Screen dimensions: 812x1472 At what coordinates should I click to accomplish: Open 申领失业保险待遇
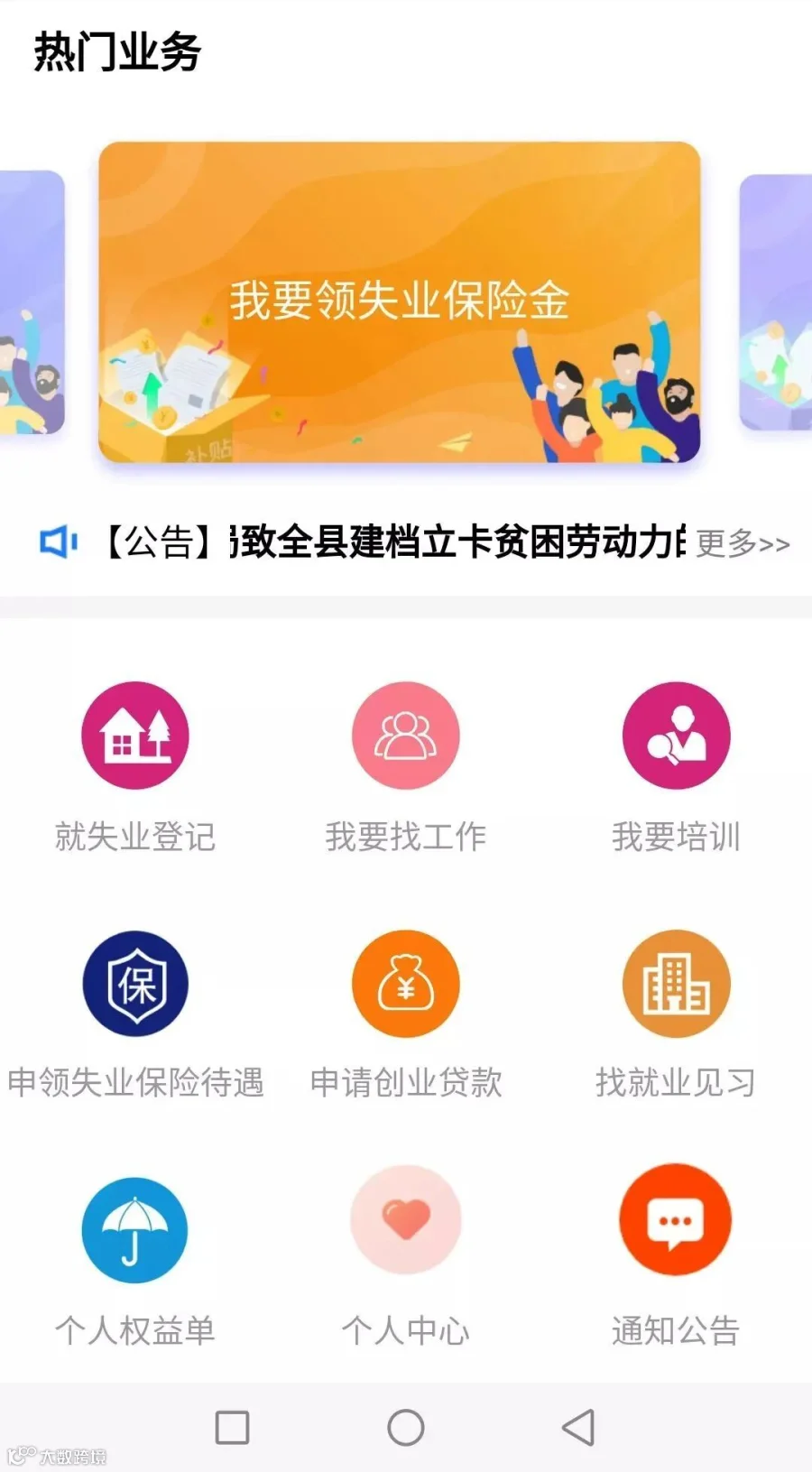(x=135, y=1015)
